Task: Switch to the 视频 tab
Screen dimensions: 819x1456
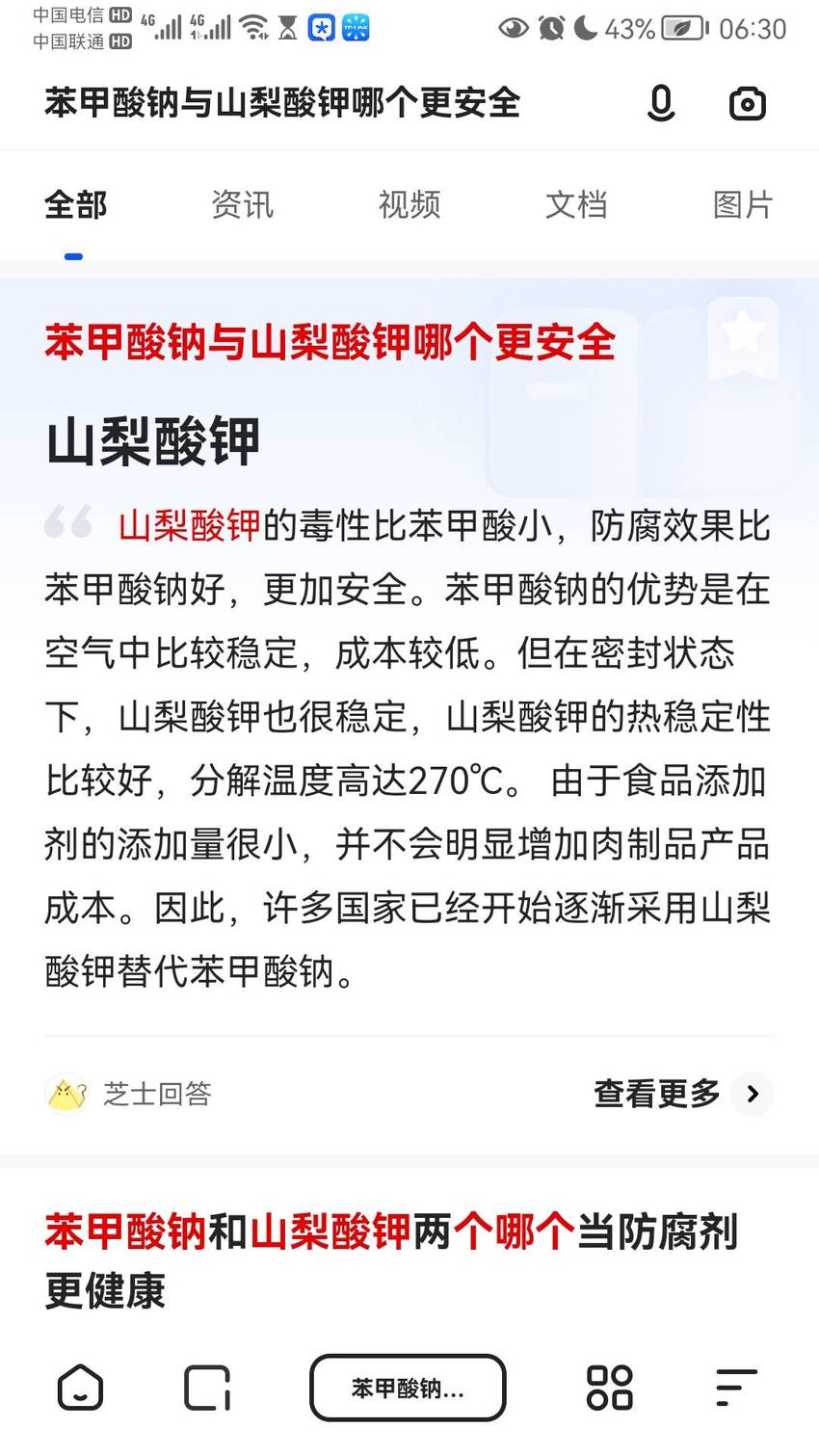Action: (x=409, y=205)
